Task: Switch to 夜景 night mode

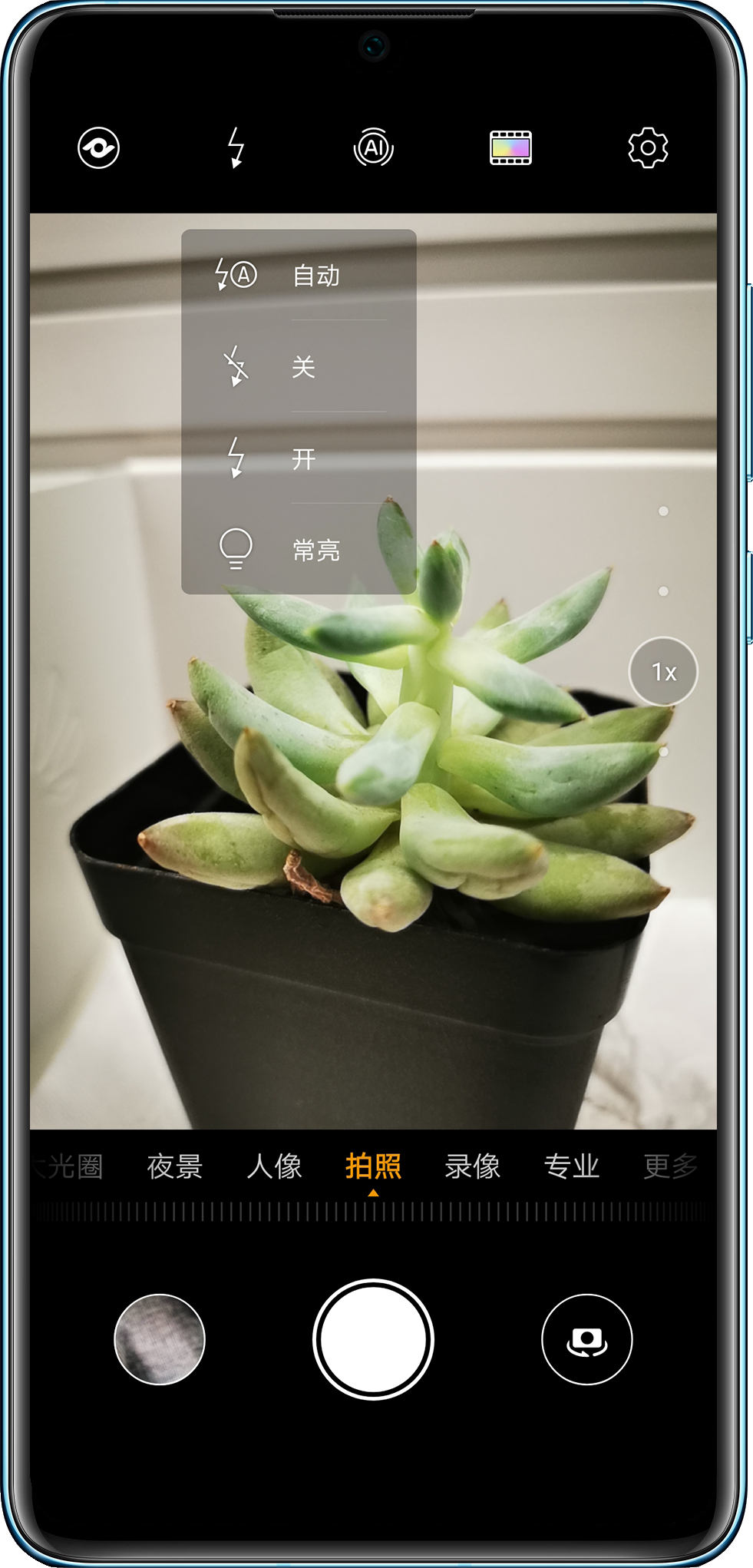Action: 175,1166
